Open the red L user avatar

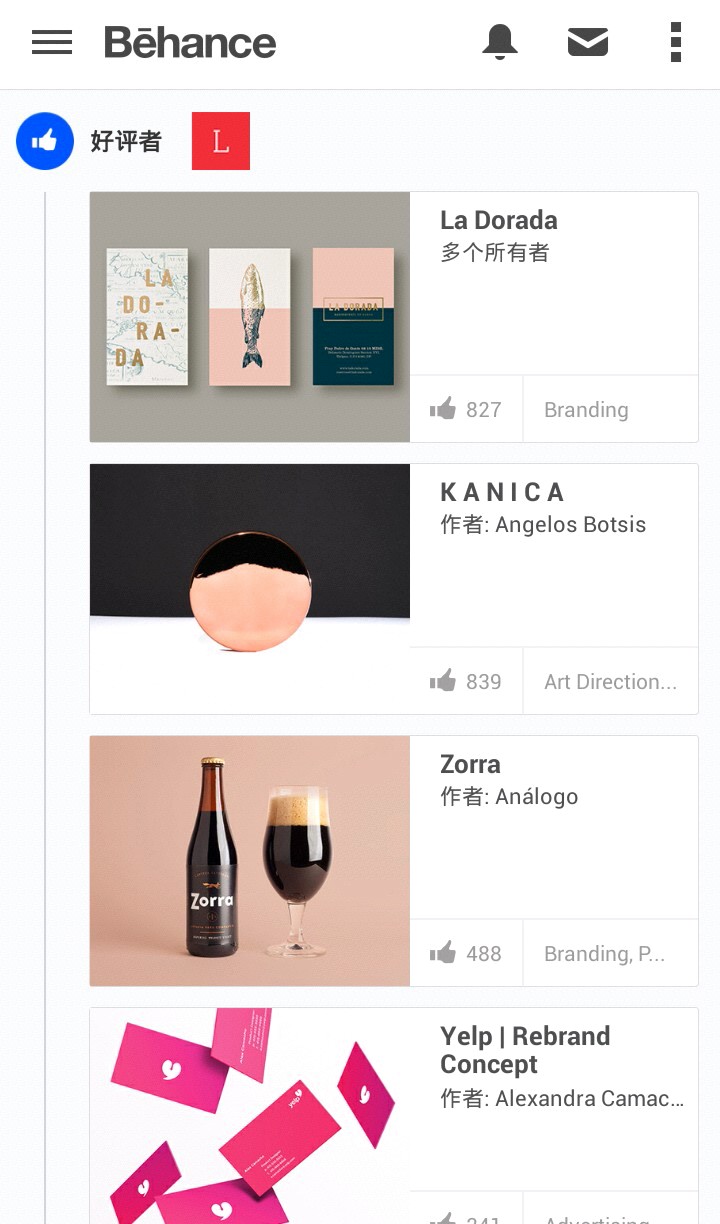point(221,141)
